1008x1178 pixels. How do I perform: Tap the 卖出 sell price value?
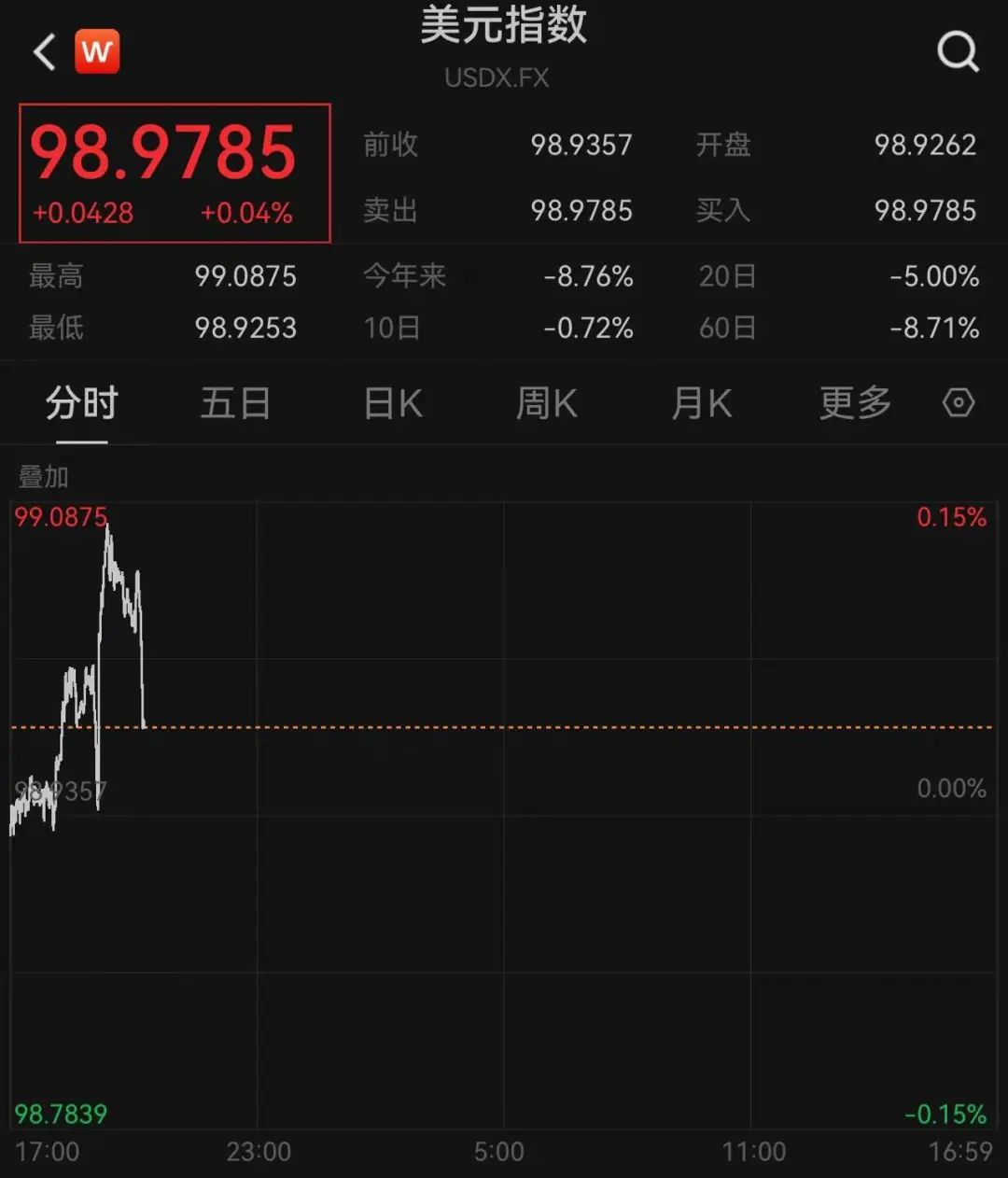[x=582, y=210]
